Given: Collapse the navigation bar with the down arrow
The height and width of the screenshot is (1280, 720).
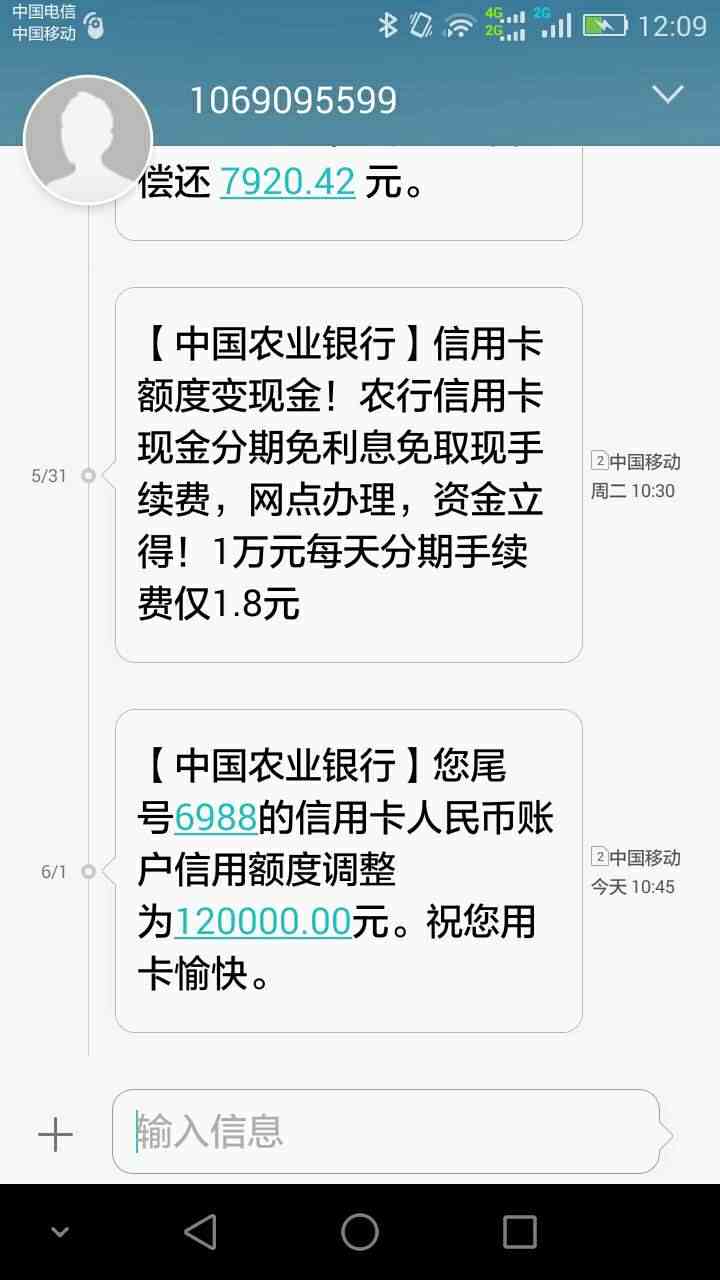Looking at the screenshot, I should point(60,1232).
